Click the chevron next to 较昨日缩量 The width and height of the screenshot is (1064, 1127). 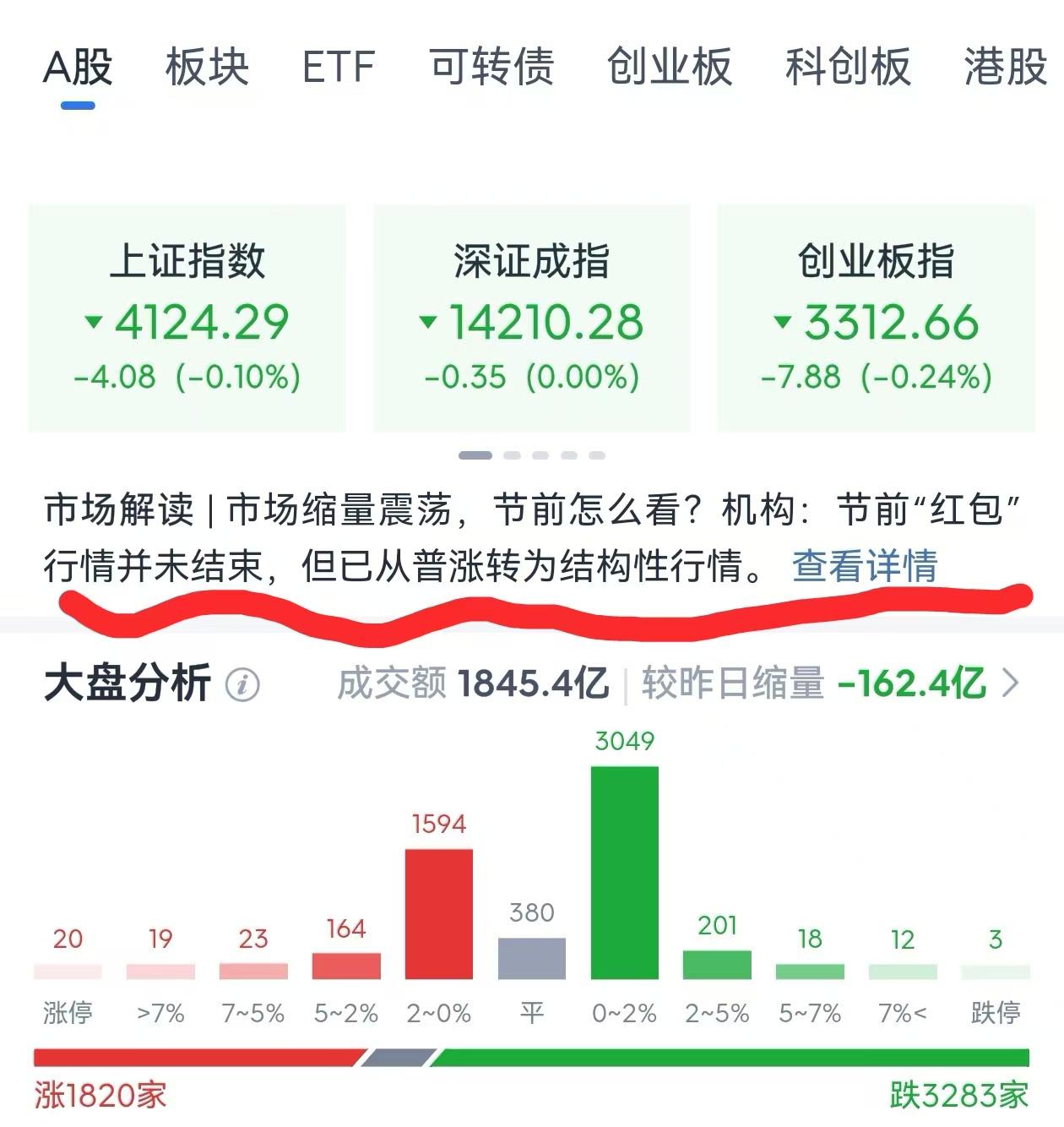[x=1012, y=683]
